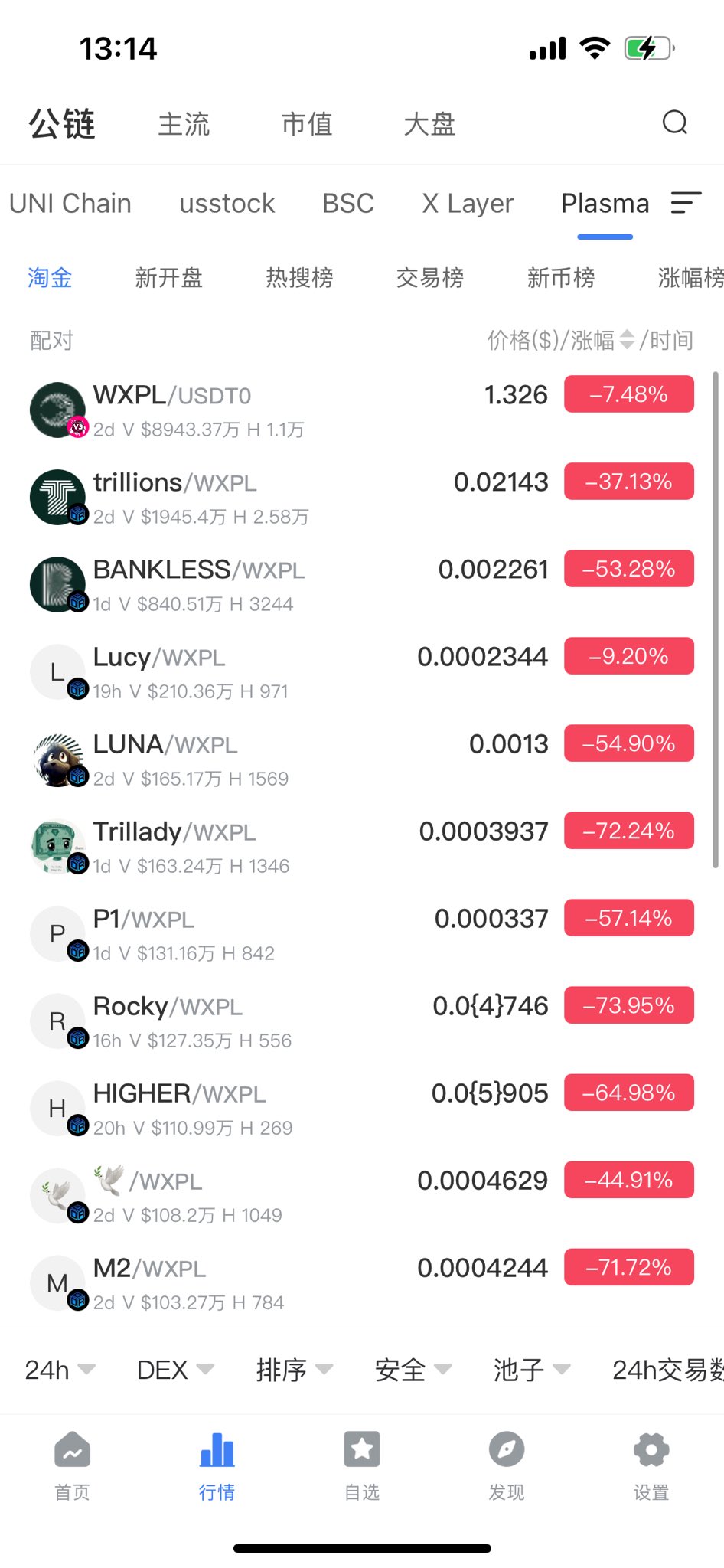Viewport: 724px width, 1568px height.
Task: Select the X Layer chain tab
Action: click(468, 204)
